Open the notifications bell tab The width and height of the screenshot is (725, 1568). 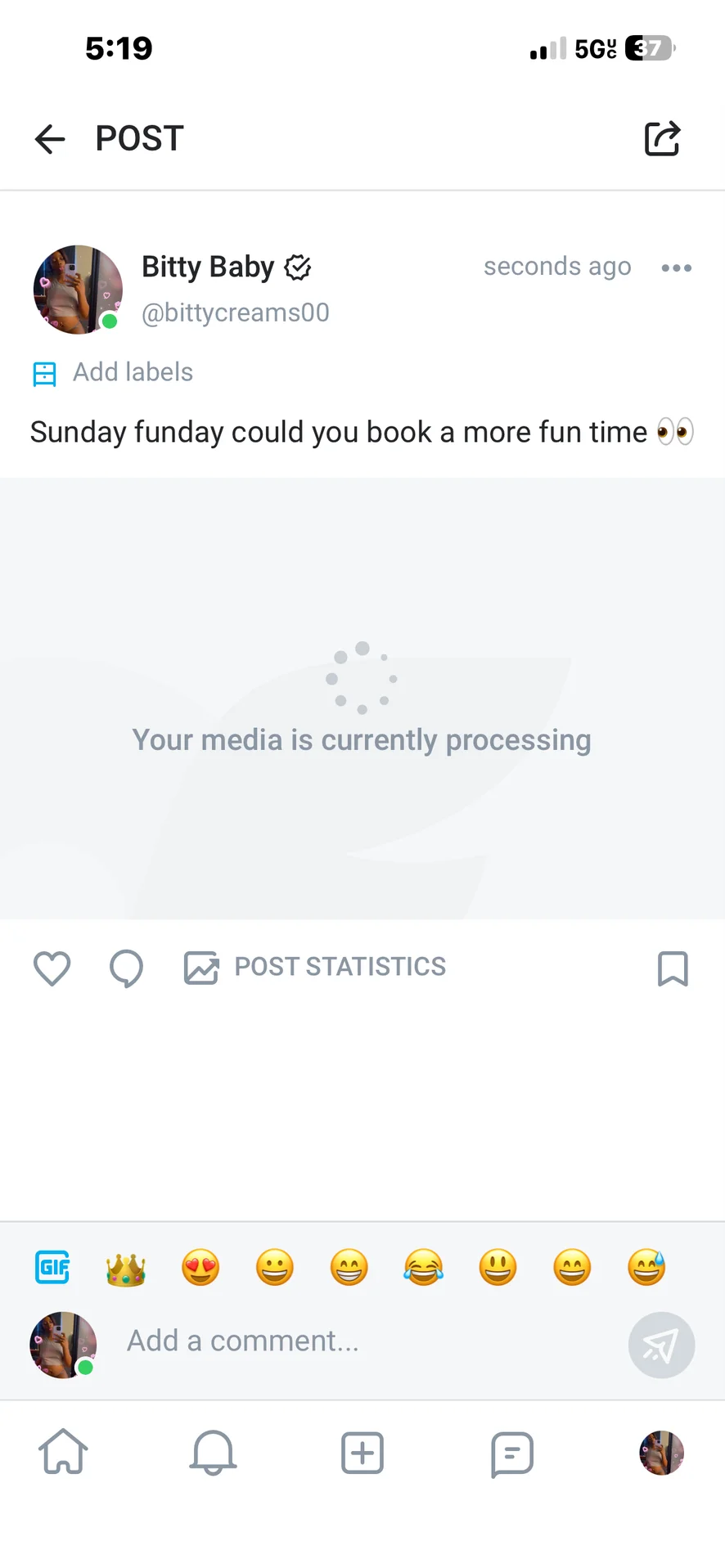click(213, 1453)
